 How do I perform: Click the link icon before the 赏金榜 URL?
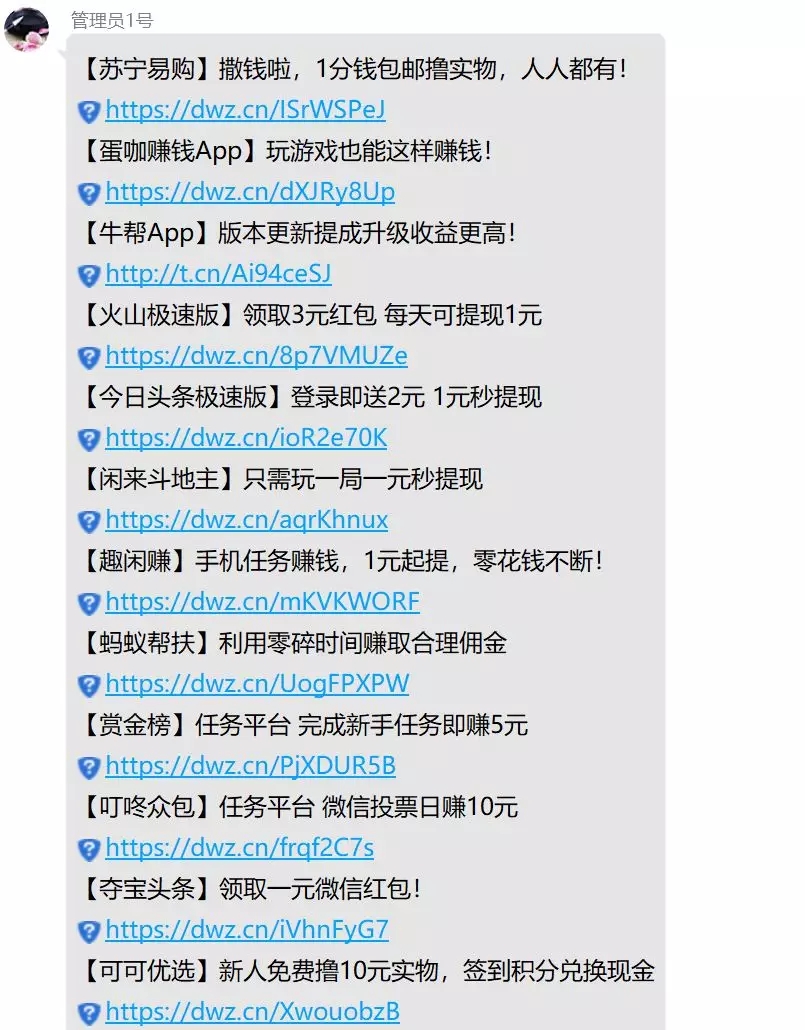pyautogui.click(x=91, y=765)
